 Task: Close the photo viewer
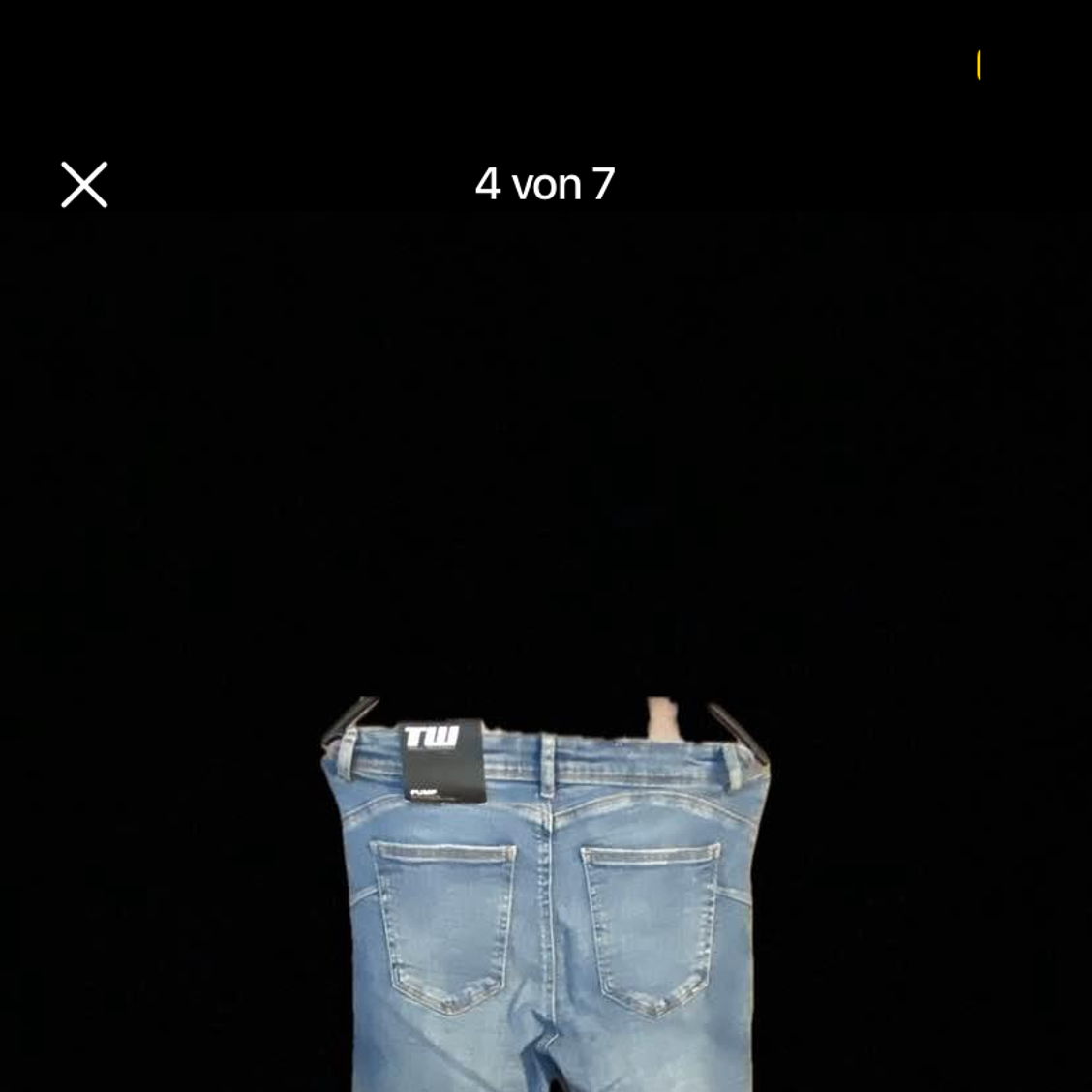pos(84,185)
